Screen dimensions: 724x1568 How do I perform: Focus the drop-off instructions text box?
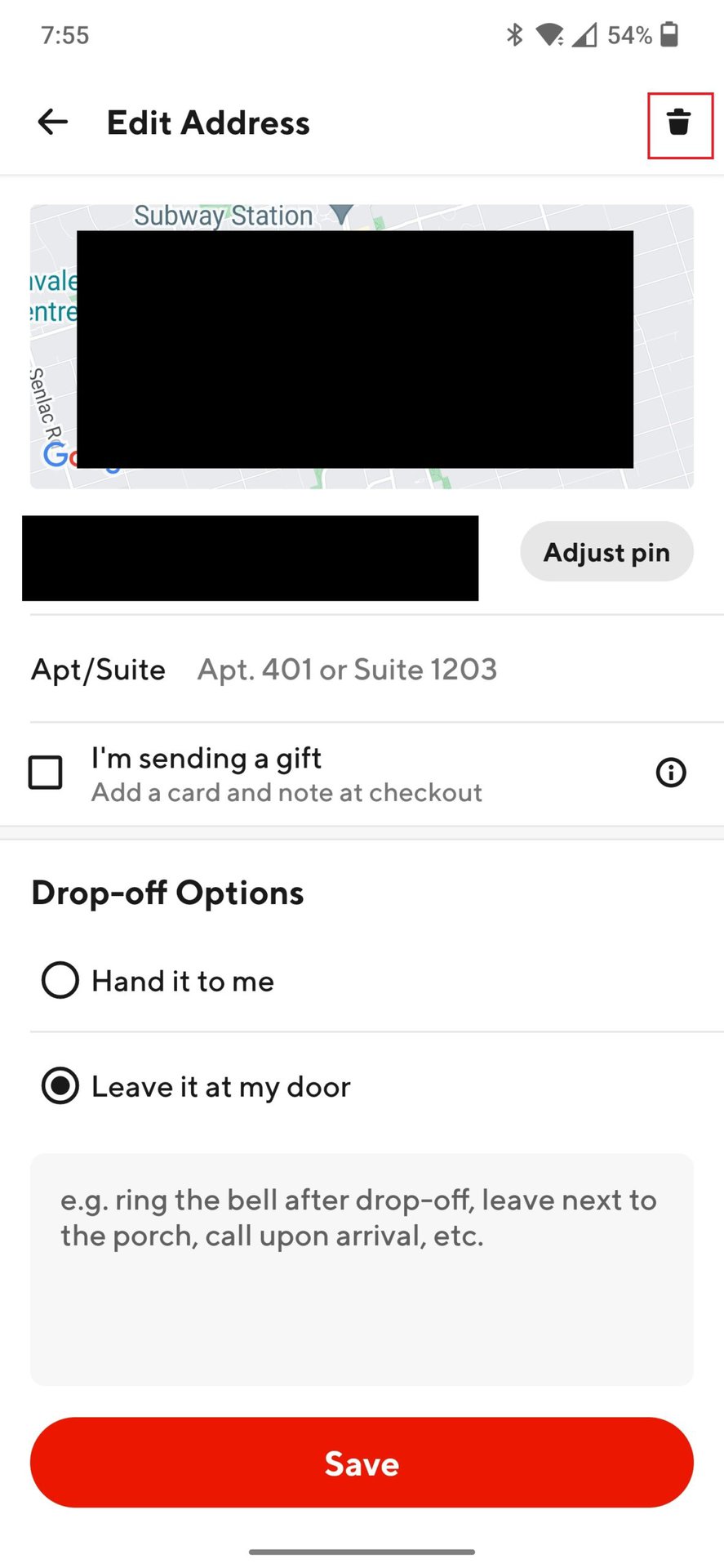coord(362,1270)
